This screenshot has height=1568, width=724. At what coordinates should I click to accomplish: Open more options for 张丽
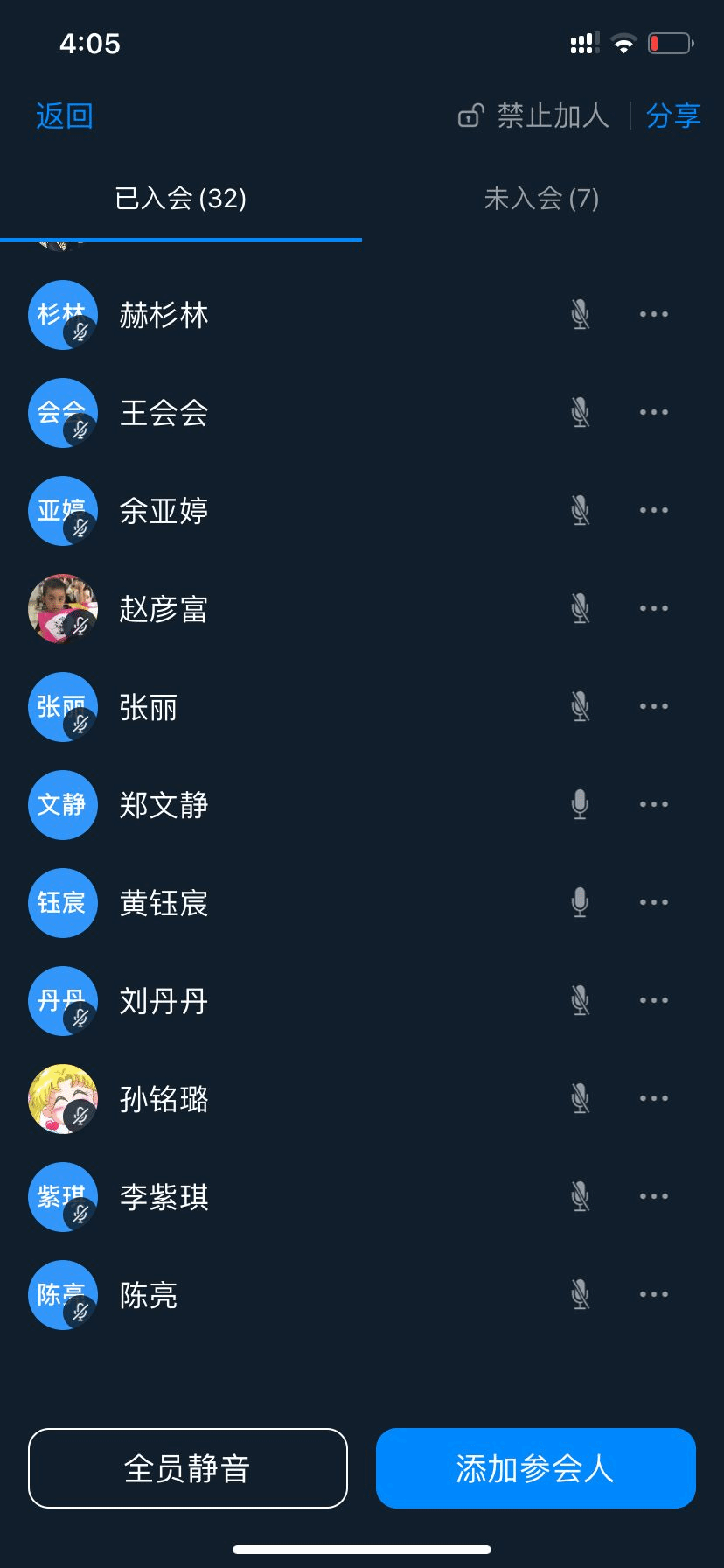[x=653, y=707]
